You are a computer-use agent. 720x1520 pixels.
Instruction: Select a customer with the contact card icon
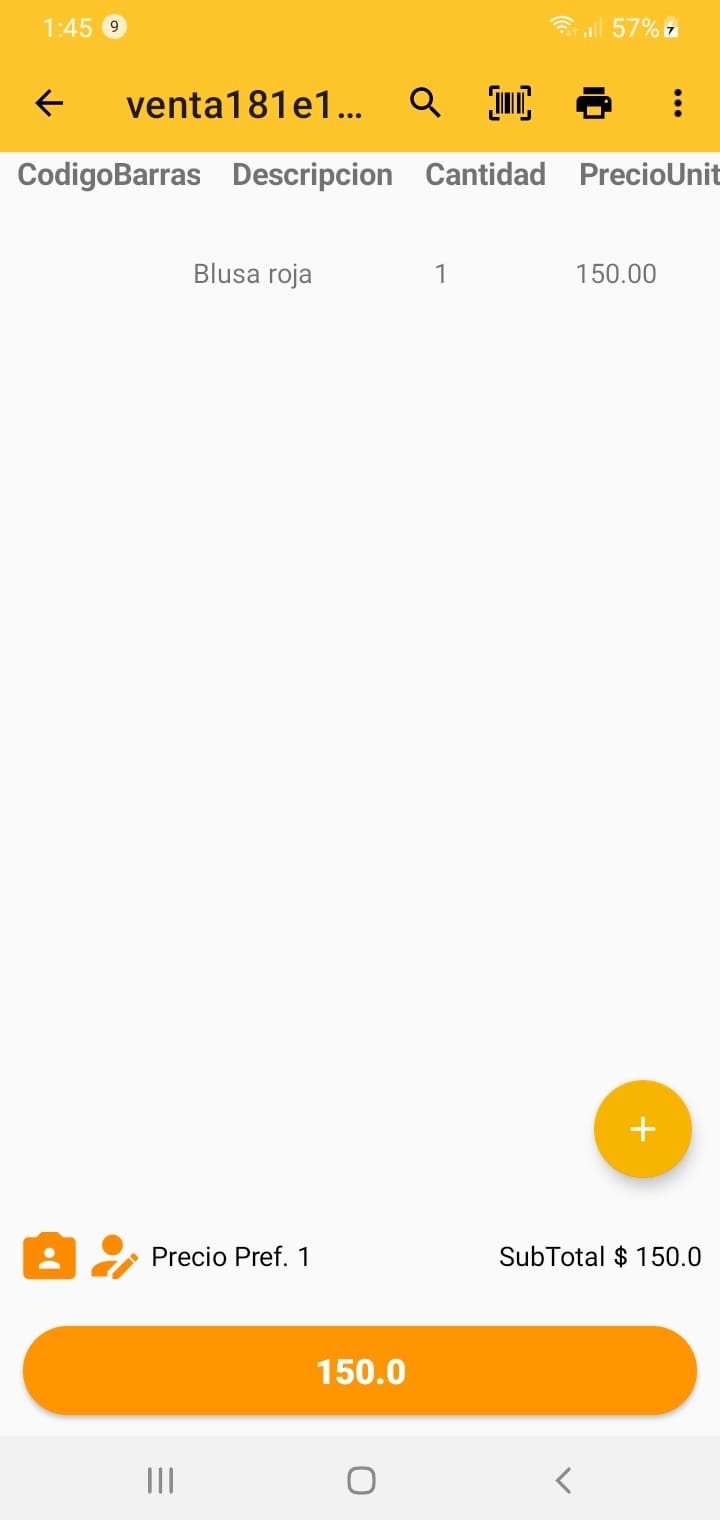tap(49, 1256)
